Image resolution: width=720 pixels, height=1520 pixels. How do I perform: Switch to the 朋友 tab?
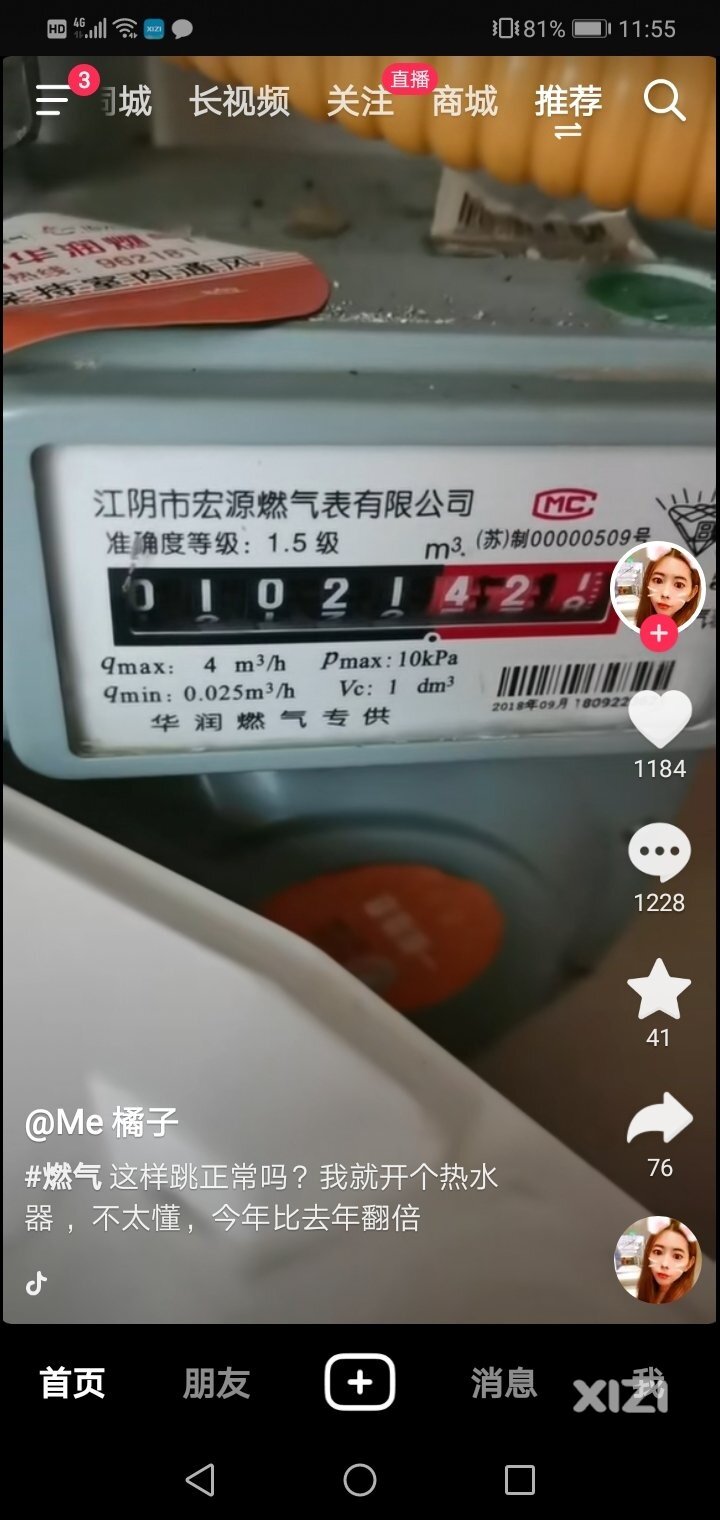click(216, 1383)
